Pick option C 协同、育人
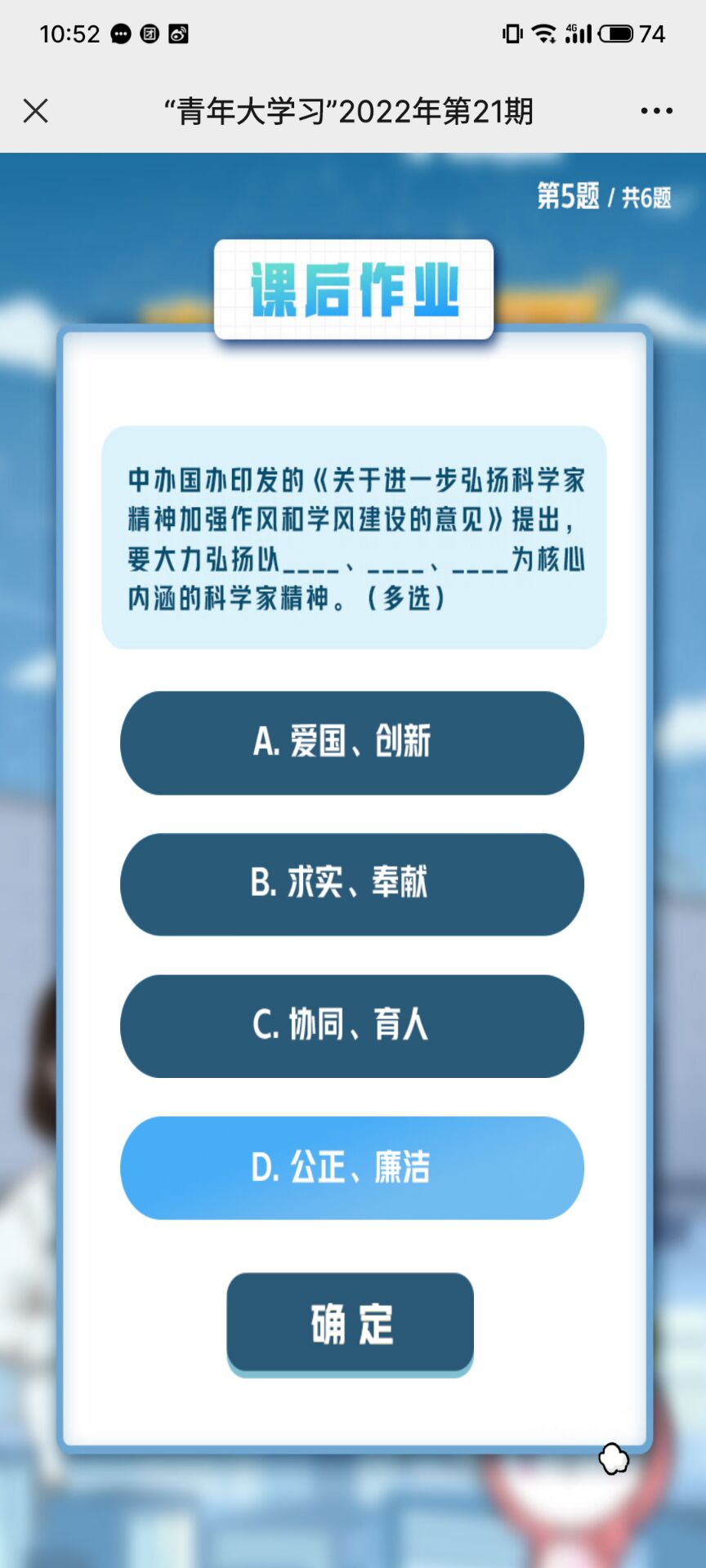Image resolution: width=706 pixels, height=1568 pixels. coord(352,1026)
